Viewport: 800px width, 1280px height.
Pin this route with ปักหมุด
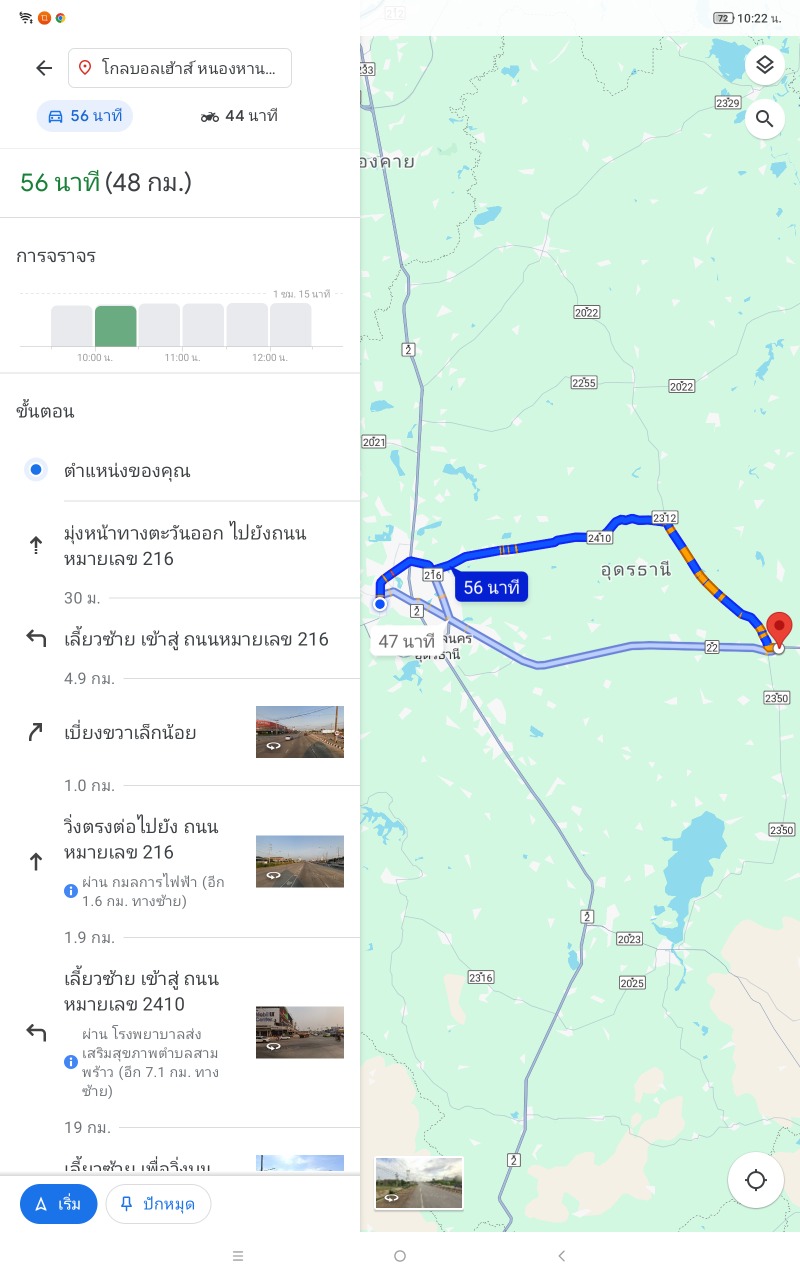158,1204
